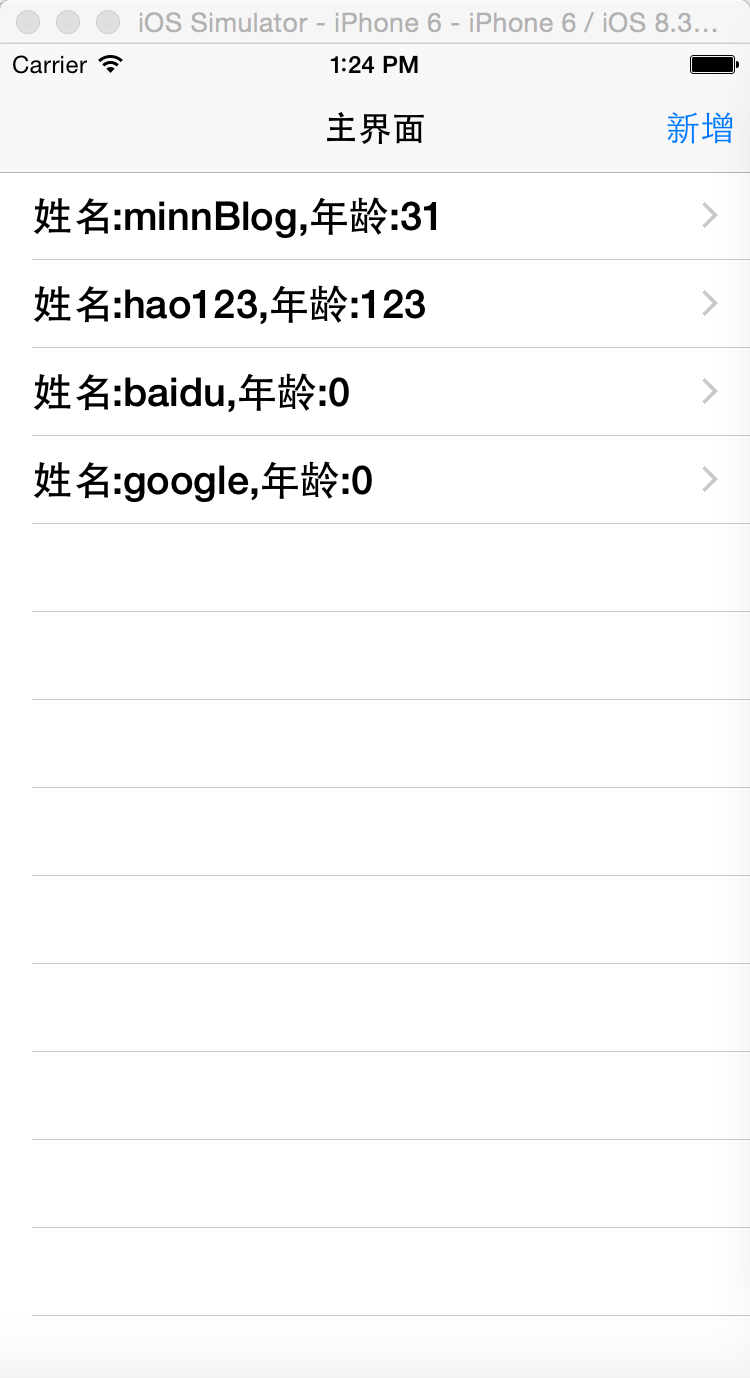Select the baidu row
750x1378 pixels.
point(375,392)
